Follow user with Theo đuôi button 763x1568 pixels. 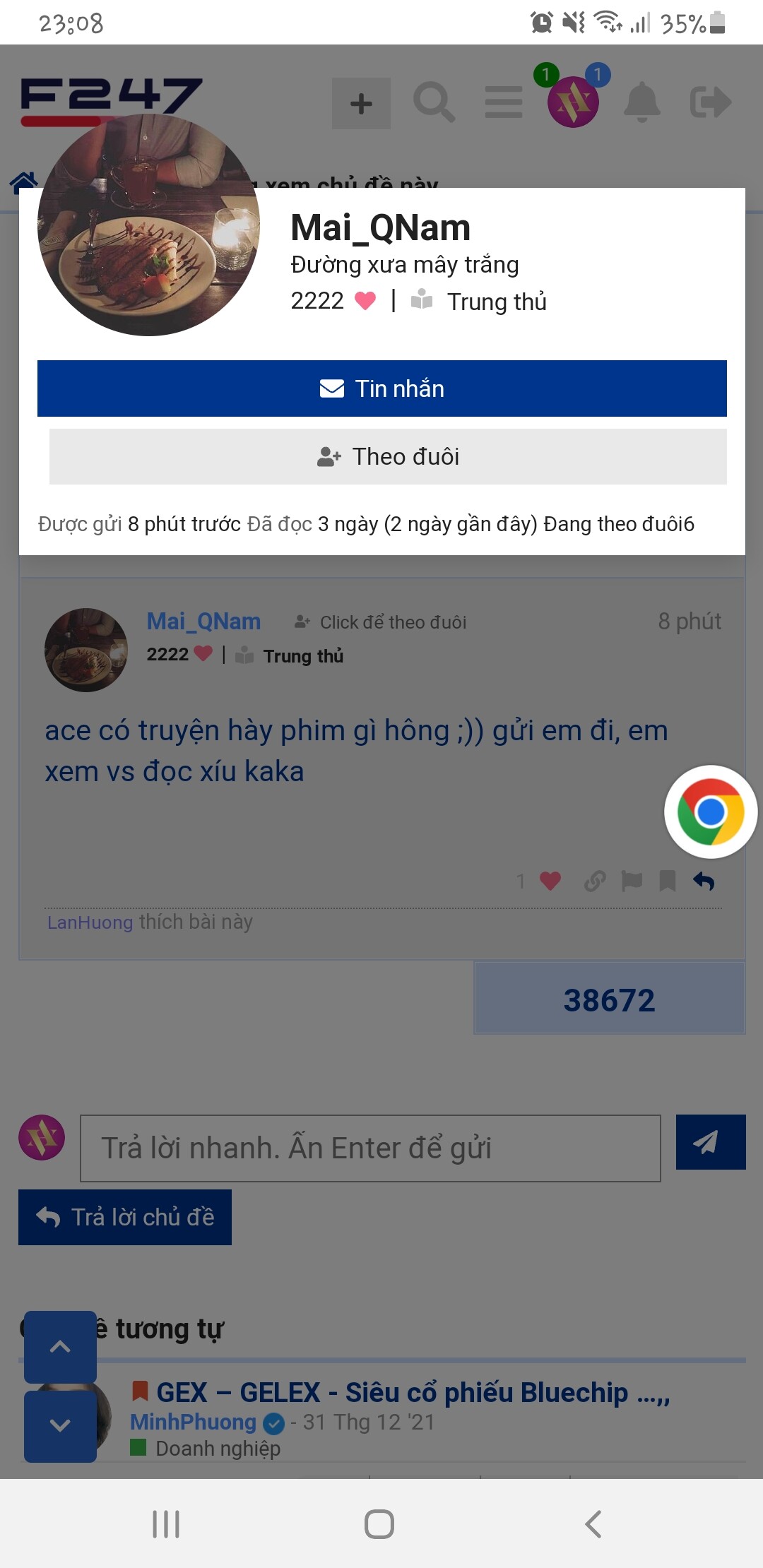[x=387, y=456]
